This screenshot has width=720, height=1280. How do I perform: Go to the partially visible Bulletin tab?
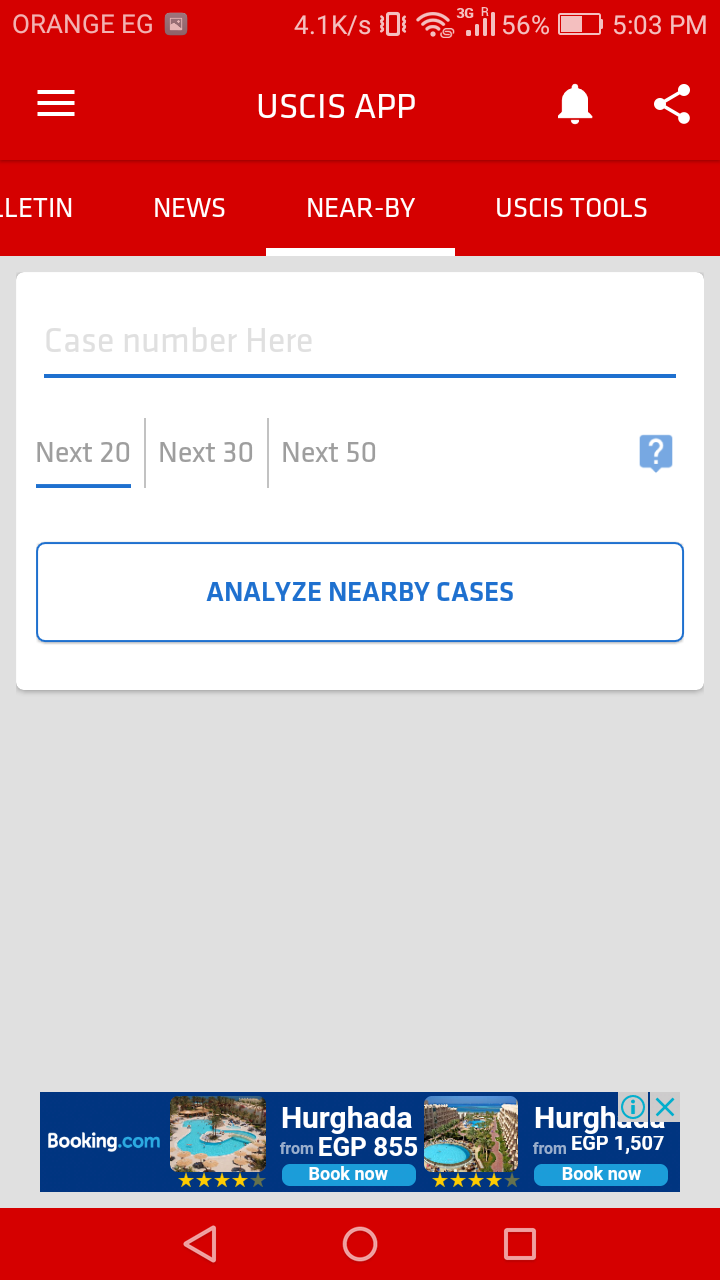(37, 208)
